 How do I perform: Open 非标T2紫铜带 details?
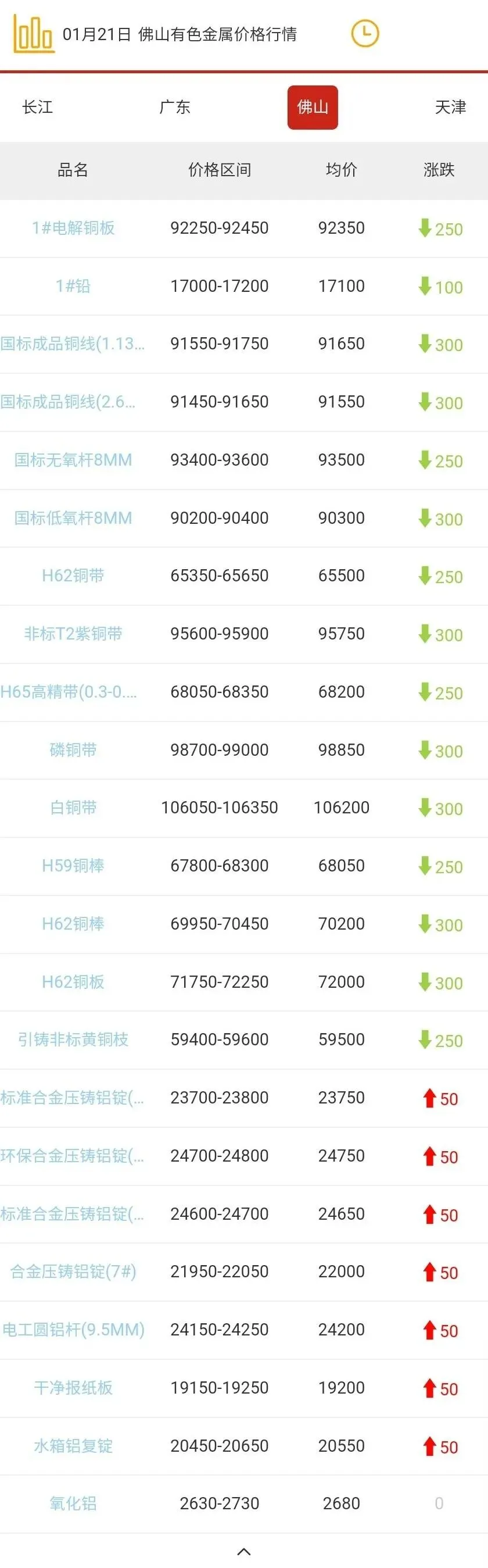pyautogui.click(x=73, y=634)
